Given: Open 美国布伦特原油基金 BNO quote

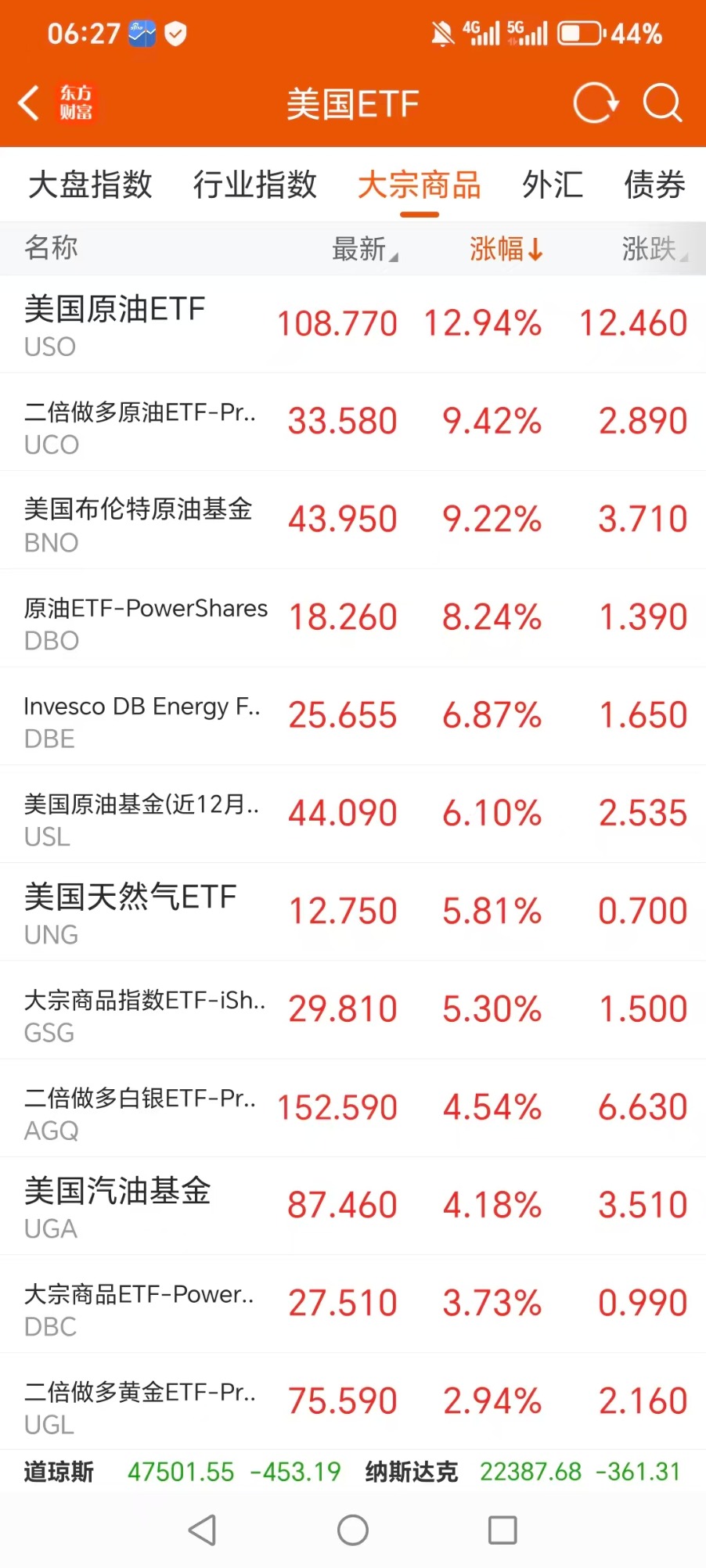Looking at the screenshot, I should tap(352, 520).
